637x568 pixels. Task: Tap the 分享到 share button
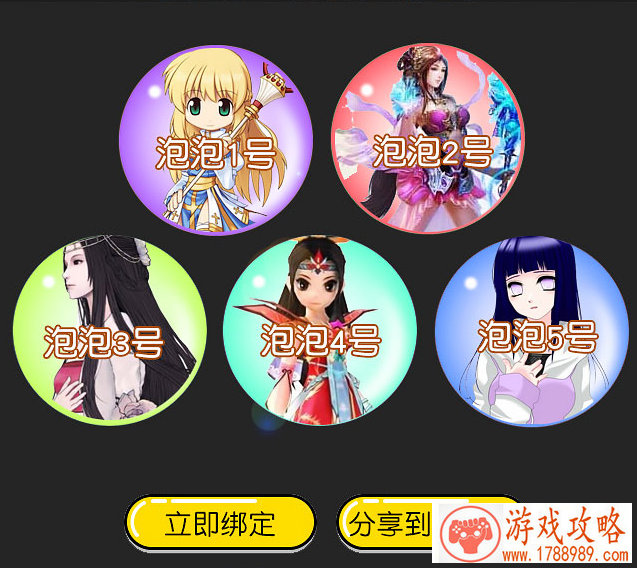pyautogui.click(x=388, y=523)
